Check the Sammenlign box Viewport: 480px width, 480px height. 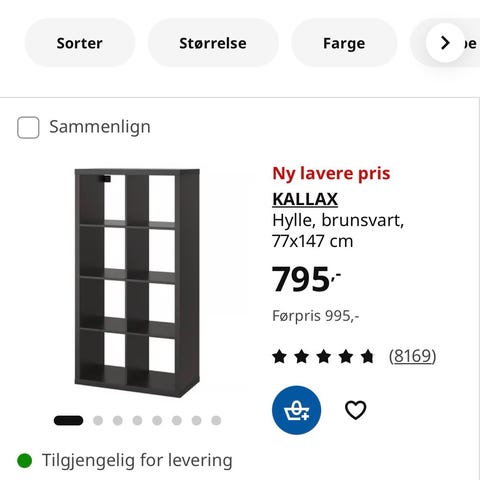click(28, 127)
